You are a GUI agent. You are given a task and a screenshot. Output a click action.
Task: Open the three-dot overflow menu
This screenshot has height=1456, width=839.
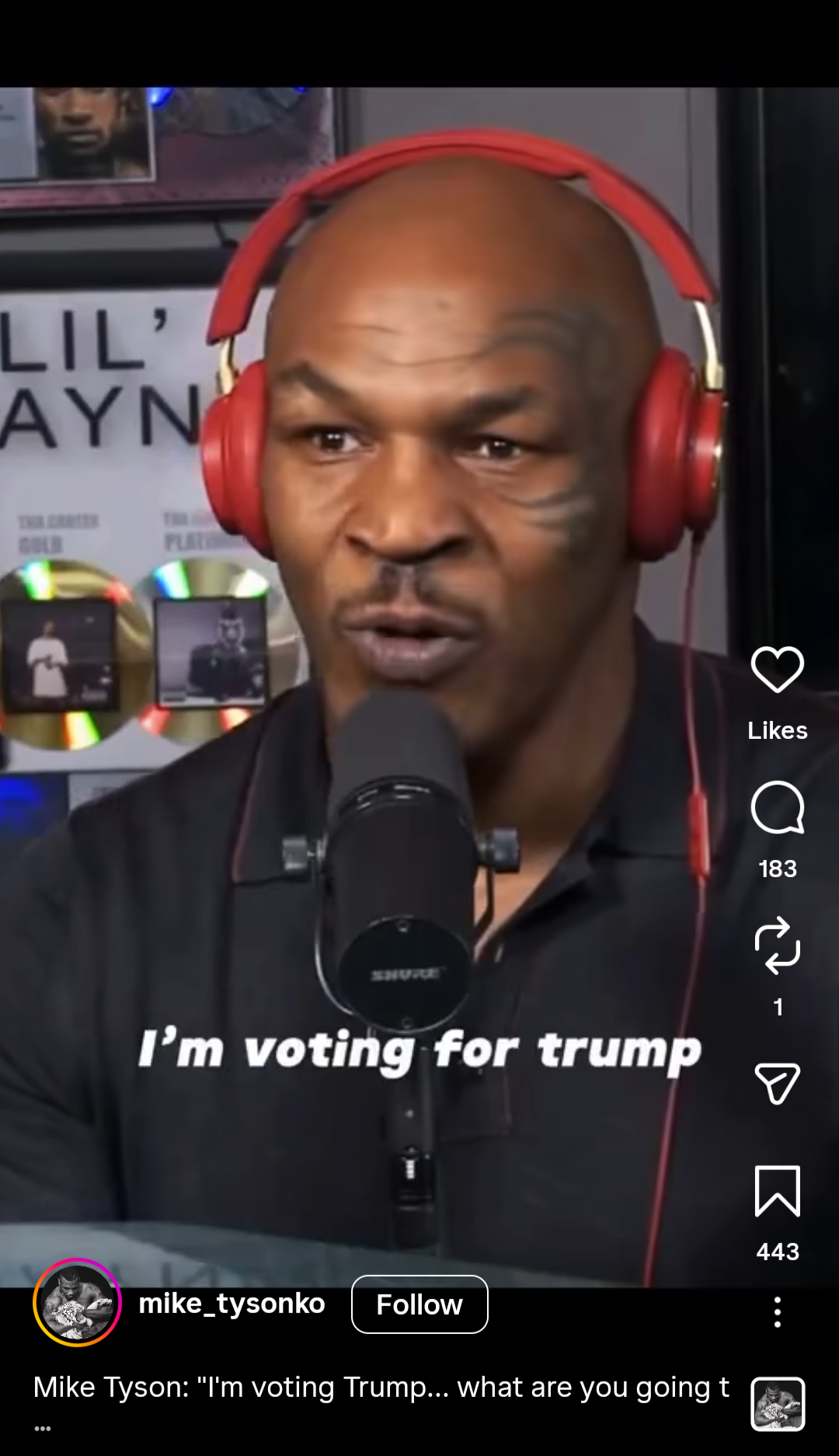(x=777, y=1312)
